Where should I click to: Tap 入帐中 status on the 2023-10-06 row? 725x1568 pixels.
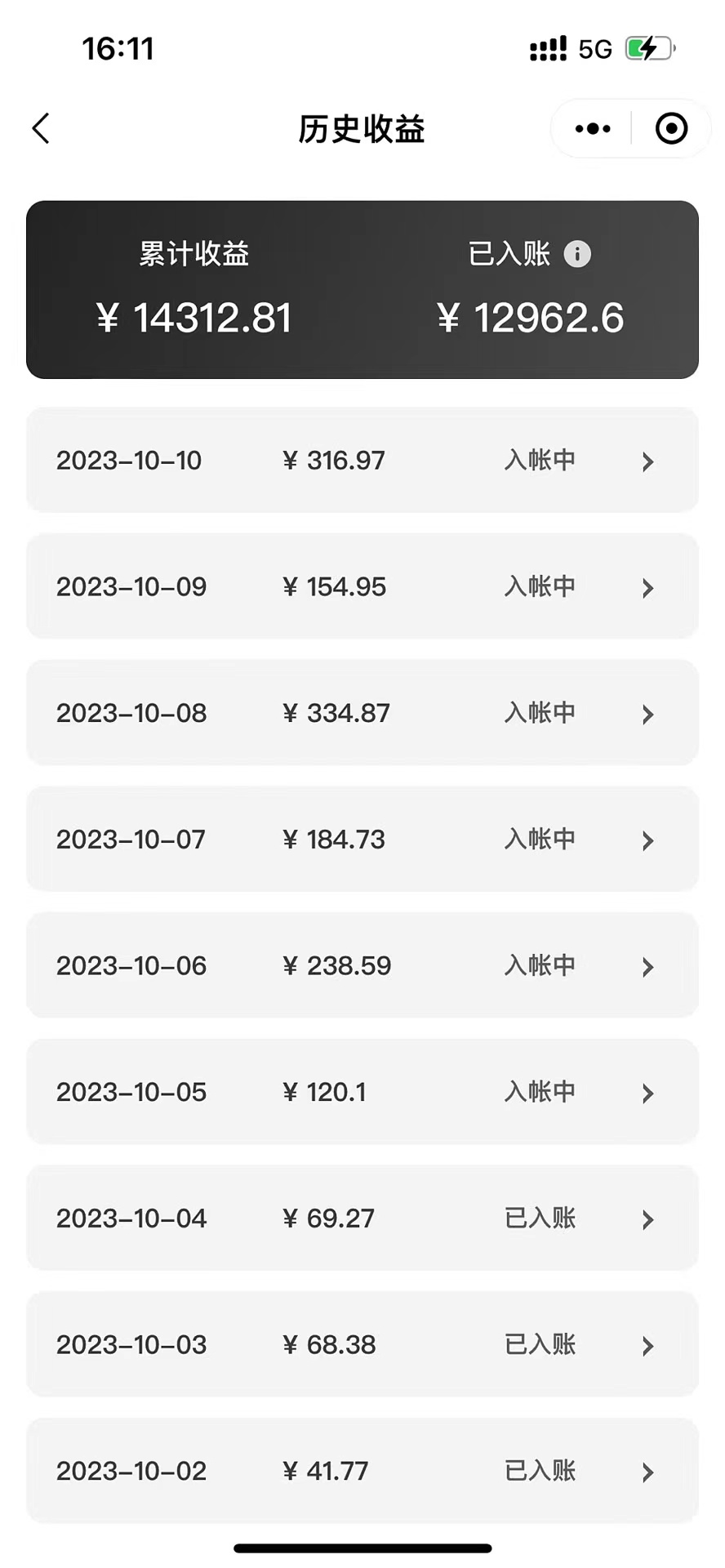click(540, 966)
